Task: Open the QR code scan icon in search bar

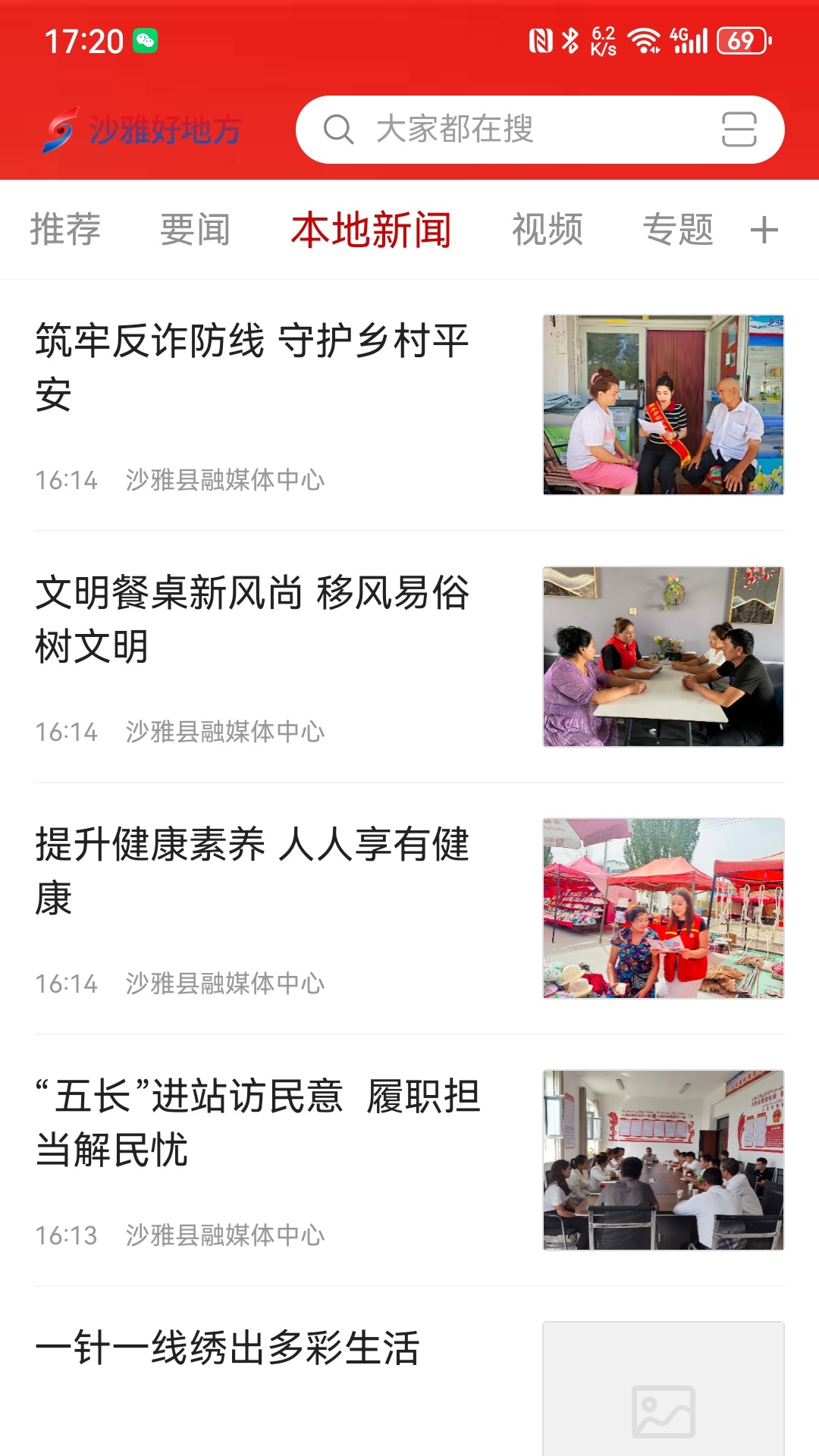Action: click(x=741, y=129)
